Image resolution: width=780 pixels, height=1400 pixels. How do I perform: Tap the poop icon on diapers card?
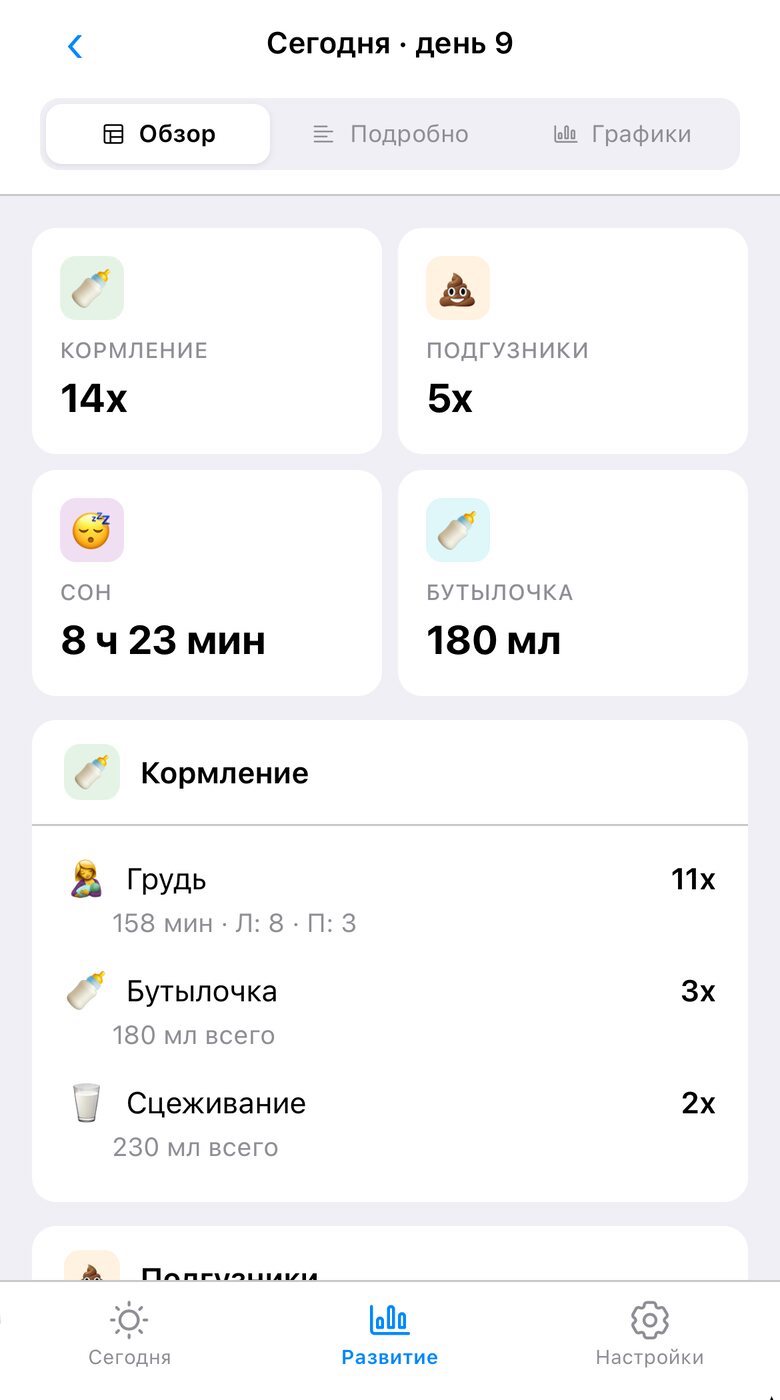(458, 288)
